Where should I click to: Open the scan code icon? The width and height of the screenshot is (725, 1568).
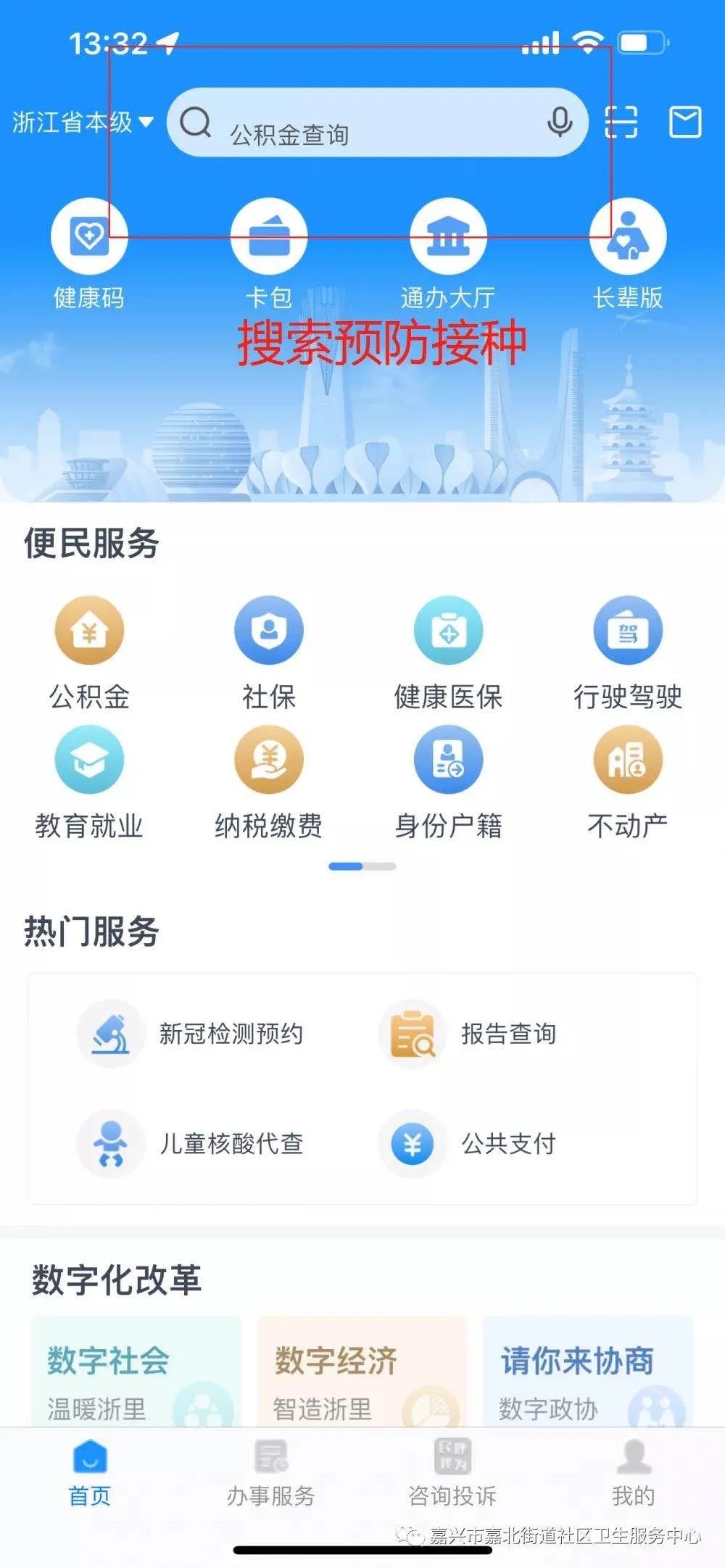click(621, 122)
